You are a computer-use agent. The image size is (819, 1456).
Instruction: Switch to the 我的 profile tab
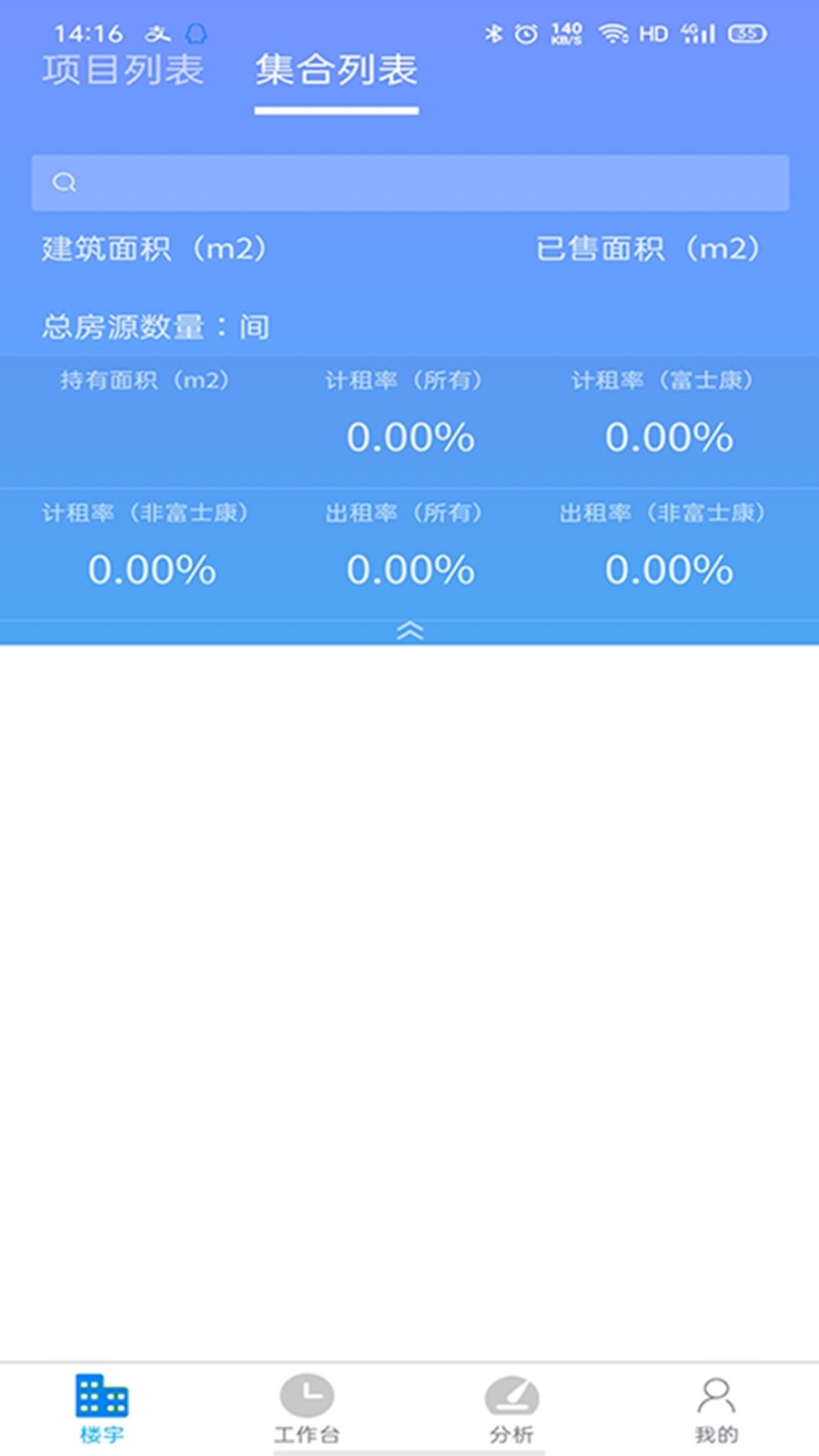(x=716, y=1409)
